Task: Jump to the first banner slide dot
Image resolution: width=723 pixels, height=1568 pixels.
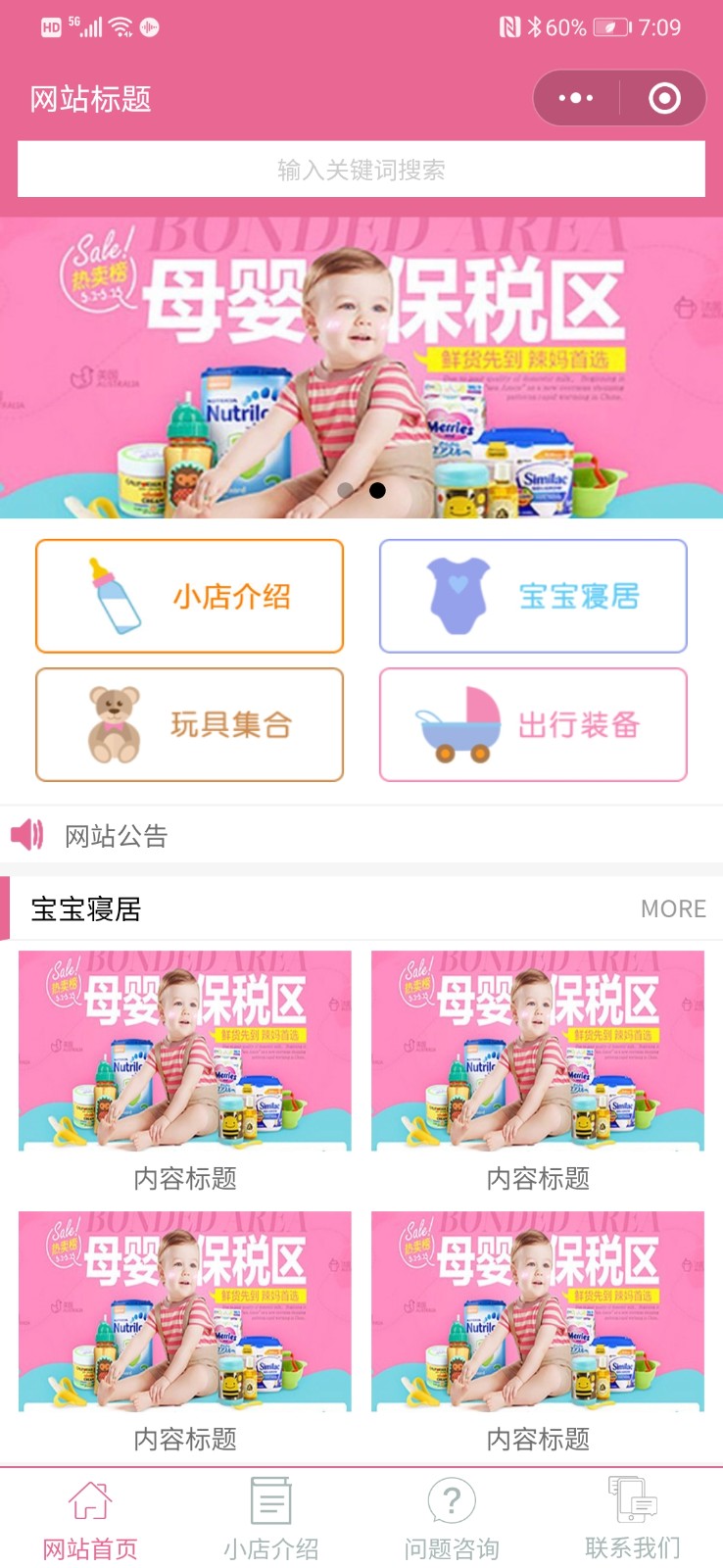Action: [x=345, y=490]
